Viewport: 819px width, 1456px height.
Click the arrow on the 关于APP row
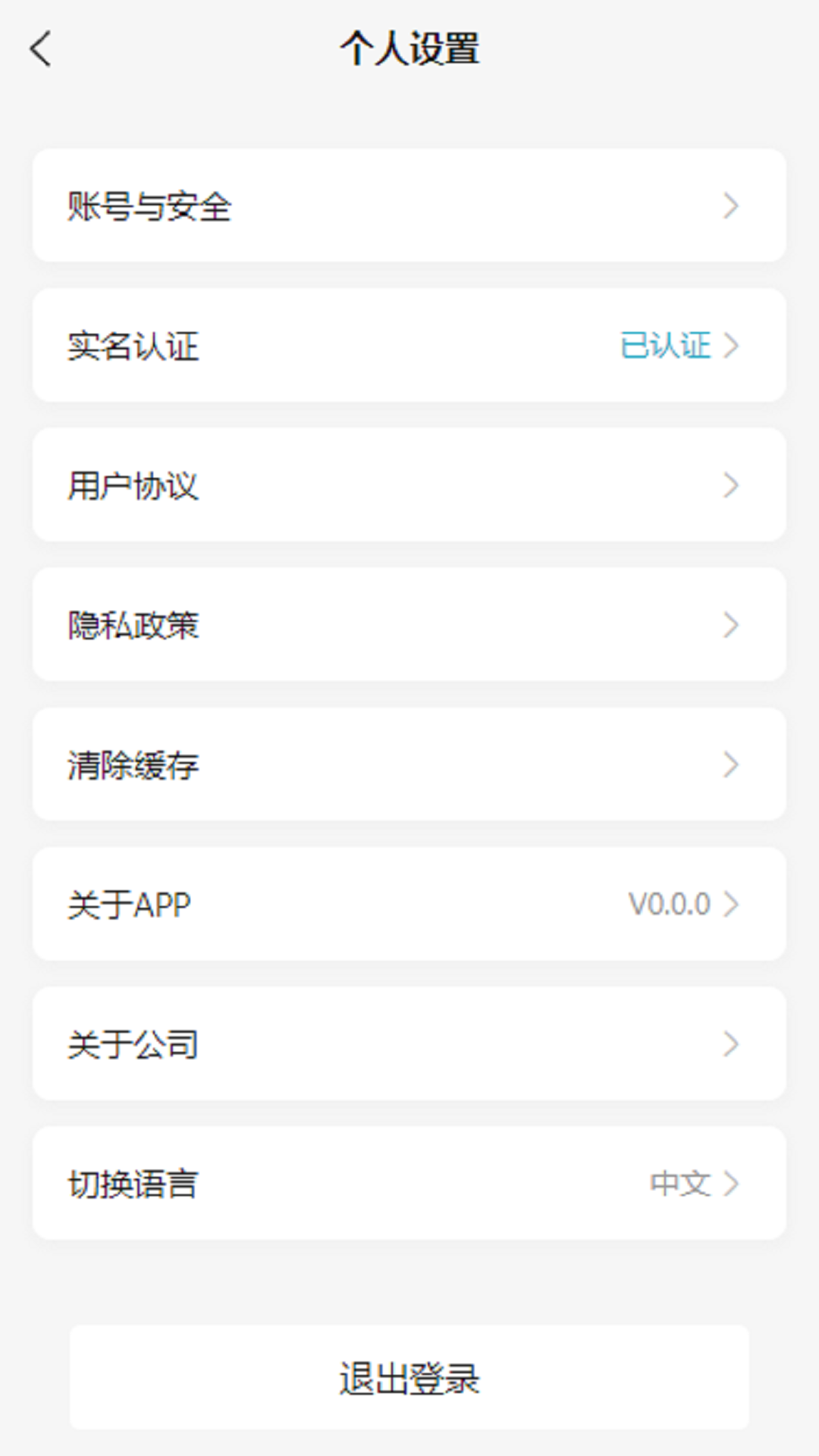[x=730, y=904]
